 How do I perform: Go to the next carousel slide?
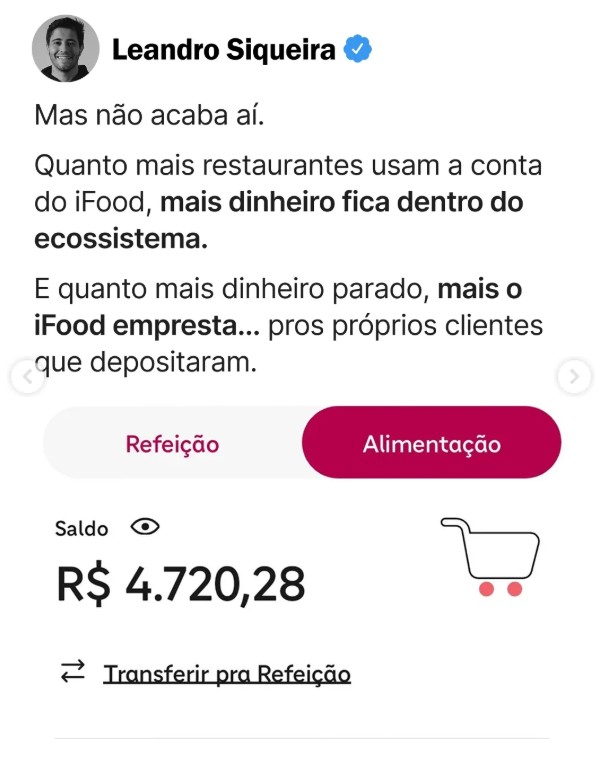573,376
